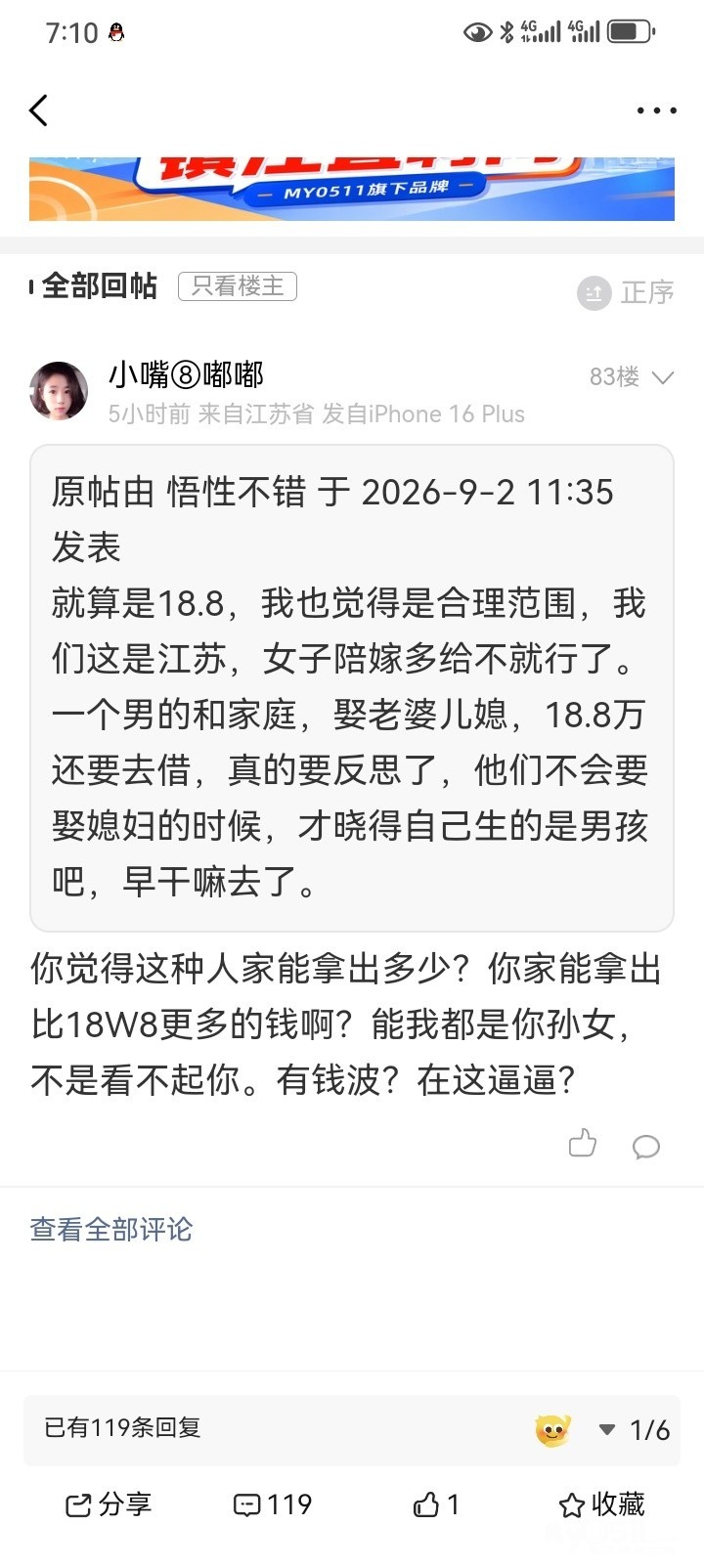Tap the 已有119条回复 reply field
The image size is (704, 1568).
click(274, 1429)
